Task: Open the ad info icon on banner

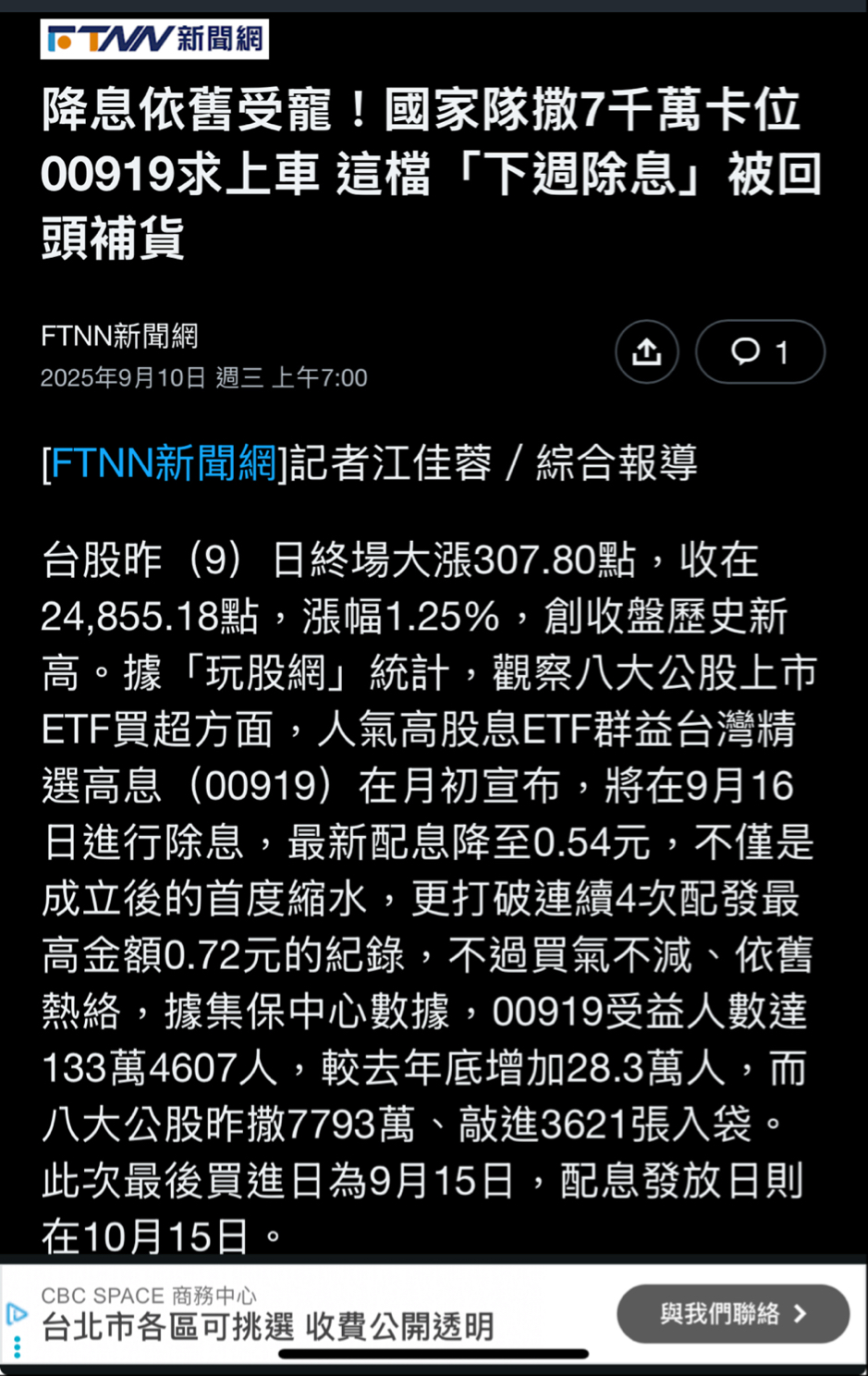Action: [17, 1313]
